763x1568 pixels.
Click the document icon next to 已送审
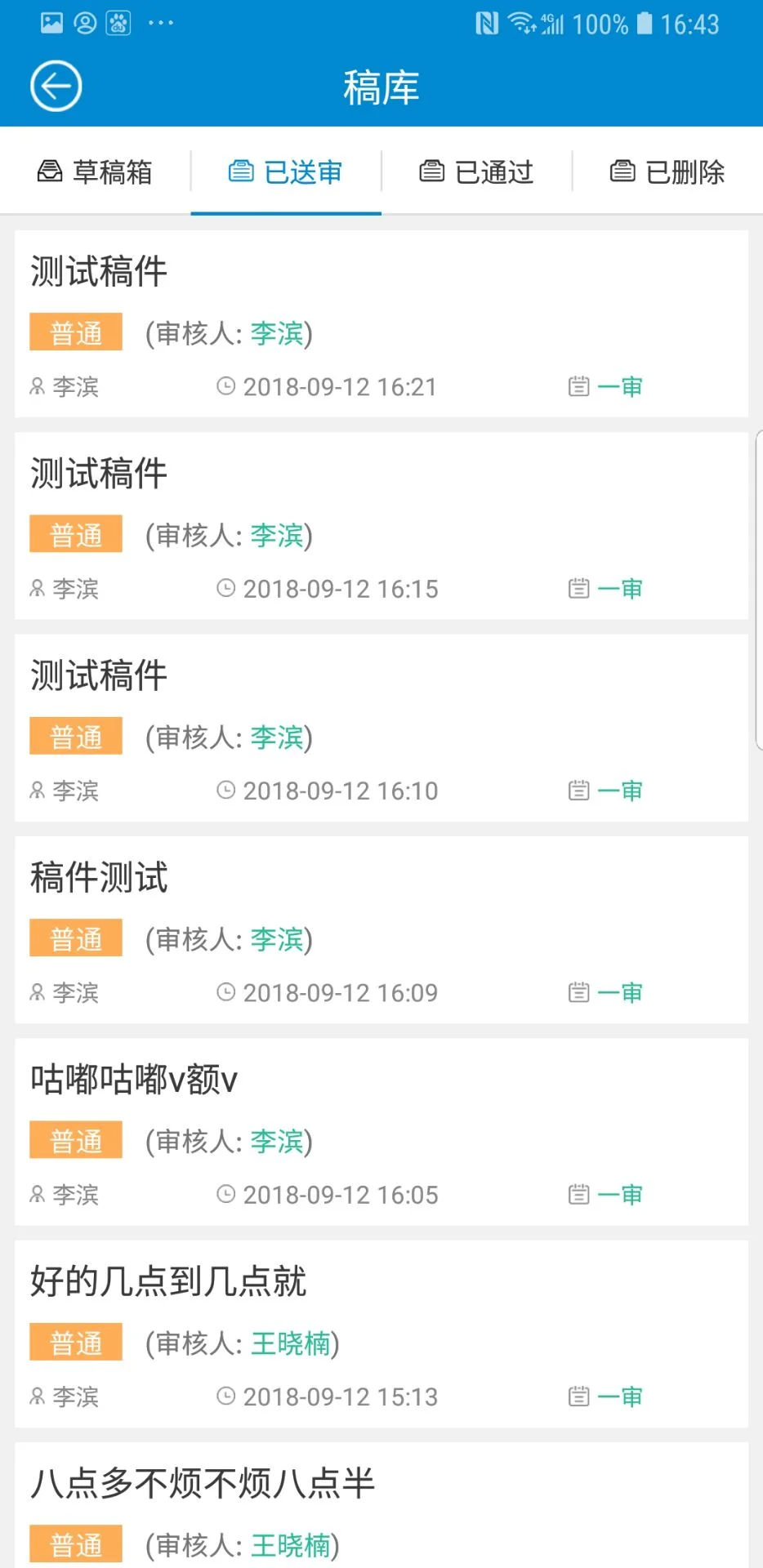[x=241, y=171]
